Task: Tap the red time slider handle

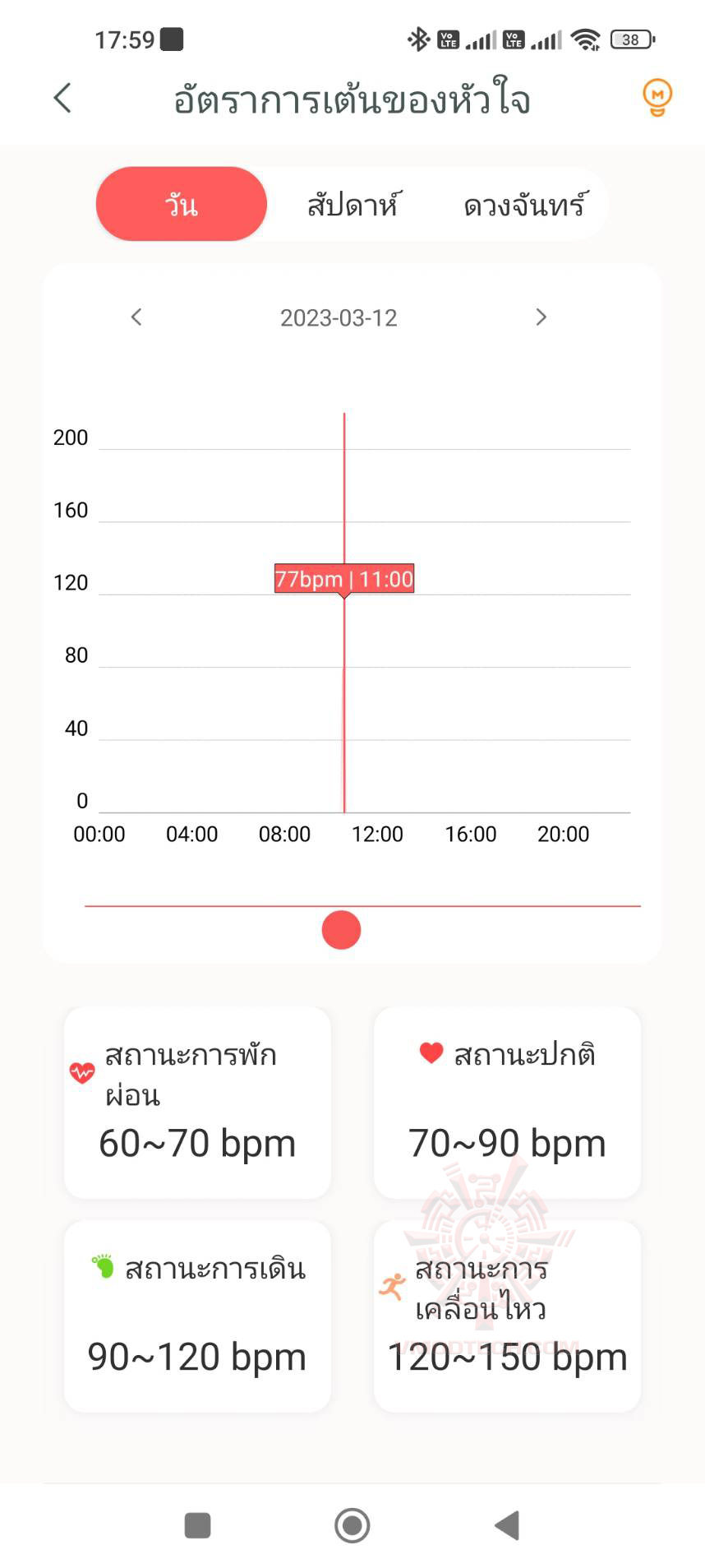Action: click(342, 930)
